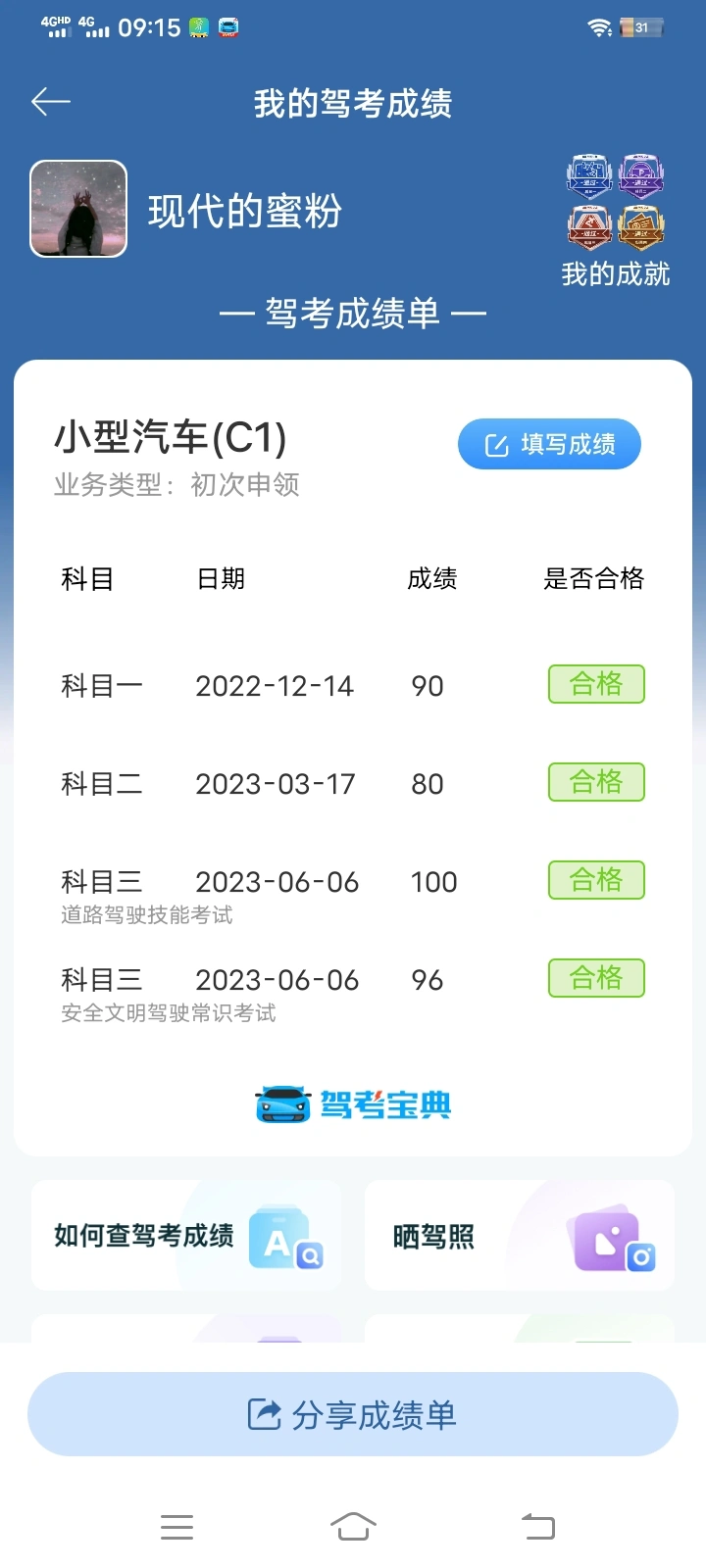Tap the system back button

537,1526
